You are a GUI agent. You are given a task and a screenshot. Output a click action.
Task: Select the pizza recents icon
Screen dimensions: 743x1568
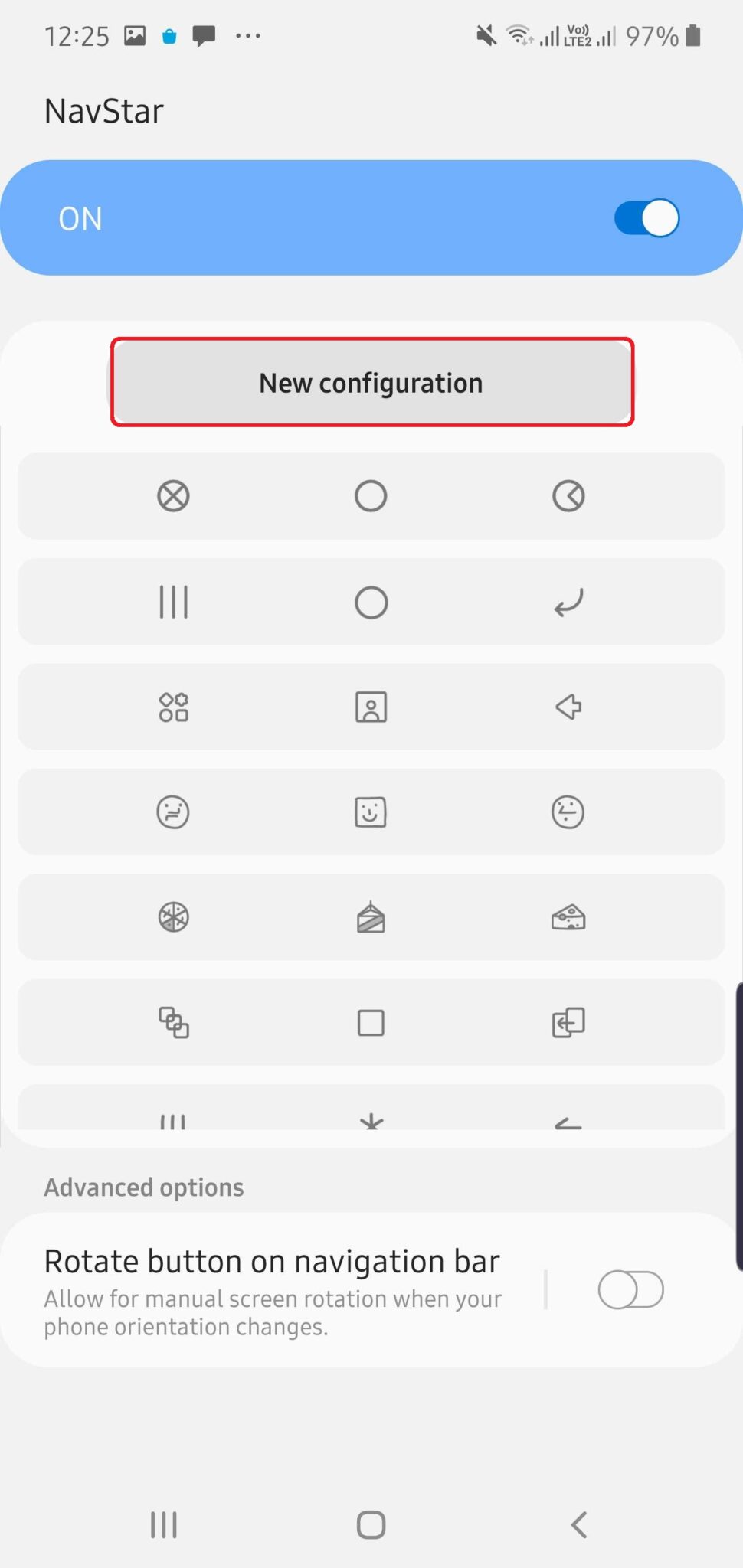pyautogui.click(x=173, y=917)
